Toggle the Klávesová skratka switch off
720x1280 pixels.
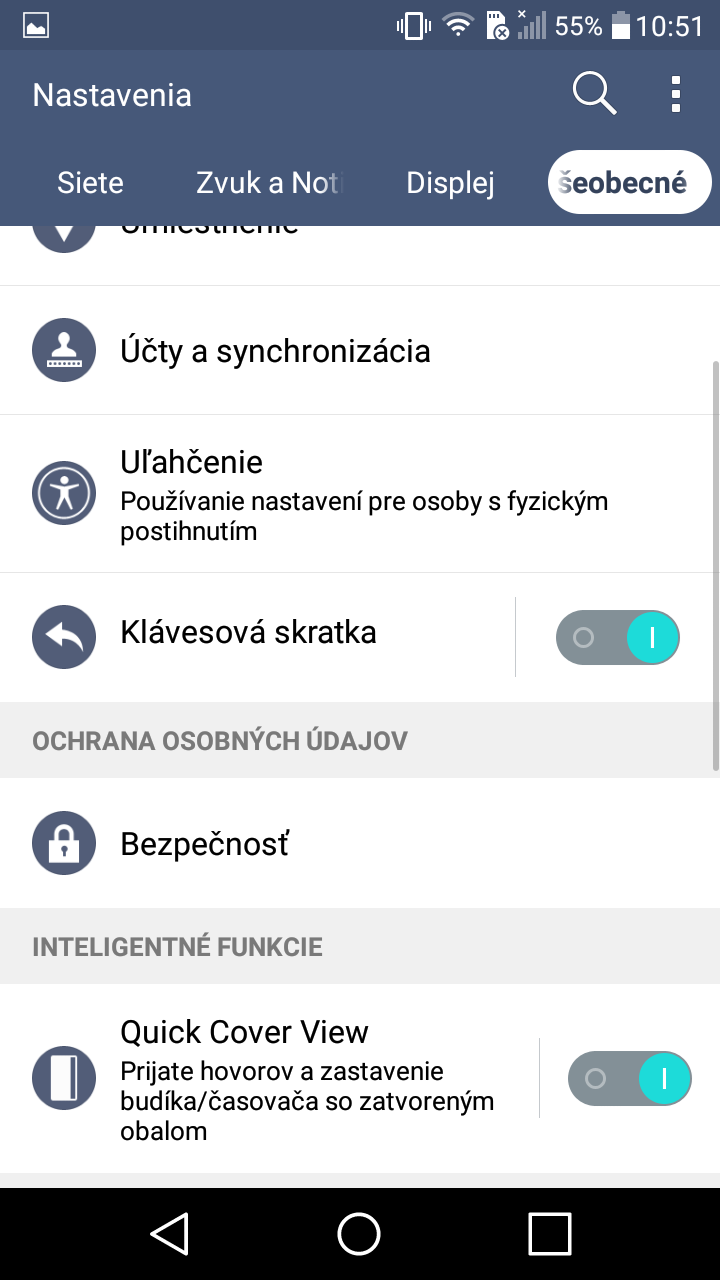click(x=618, y=637)
